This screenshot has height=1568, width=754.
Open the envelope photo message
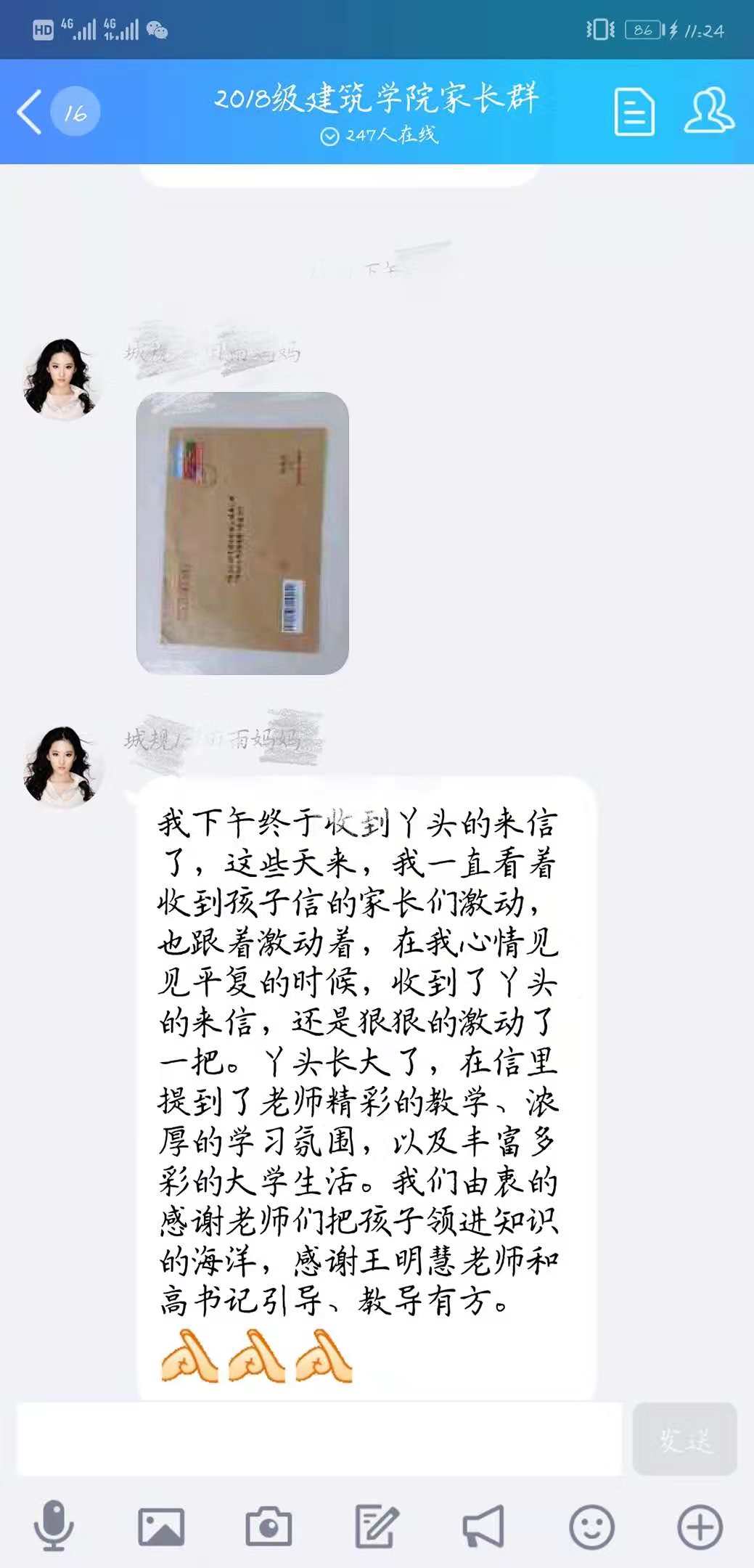242,533
